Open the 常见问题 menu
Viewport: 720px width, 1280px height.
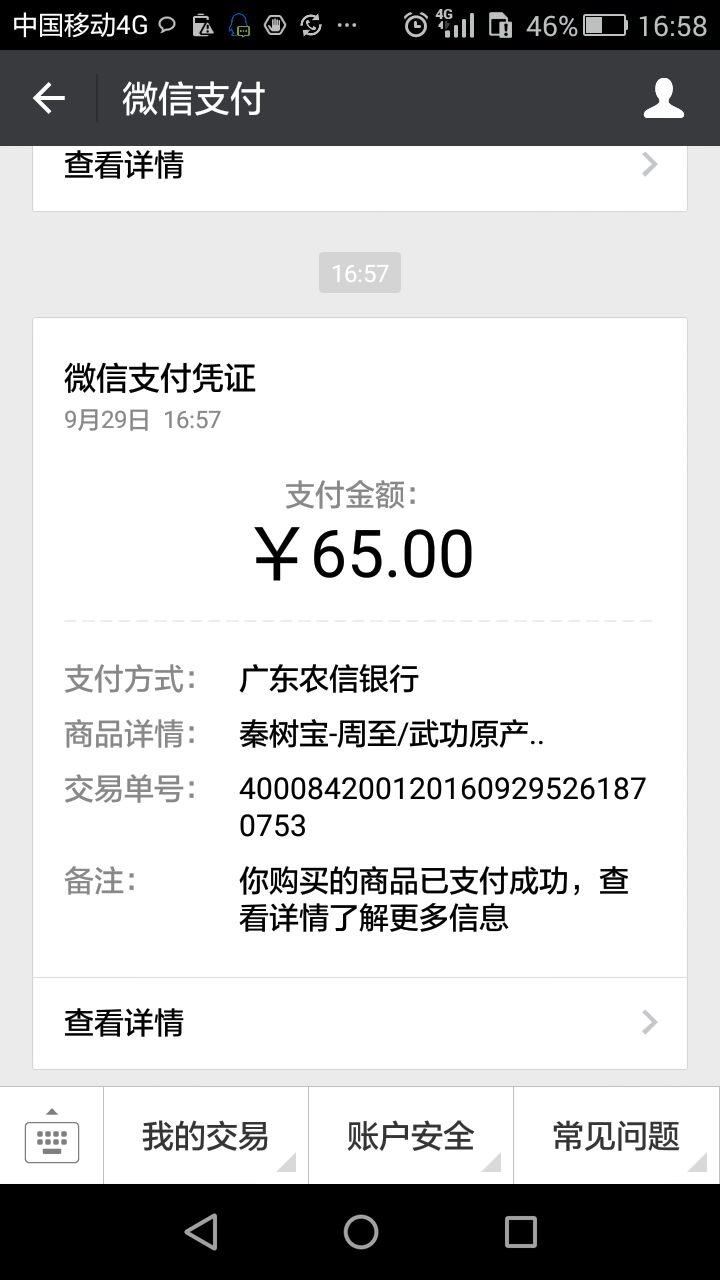[x=616, y=1136]
